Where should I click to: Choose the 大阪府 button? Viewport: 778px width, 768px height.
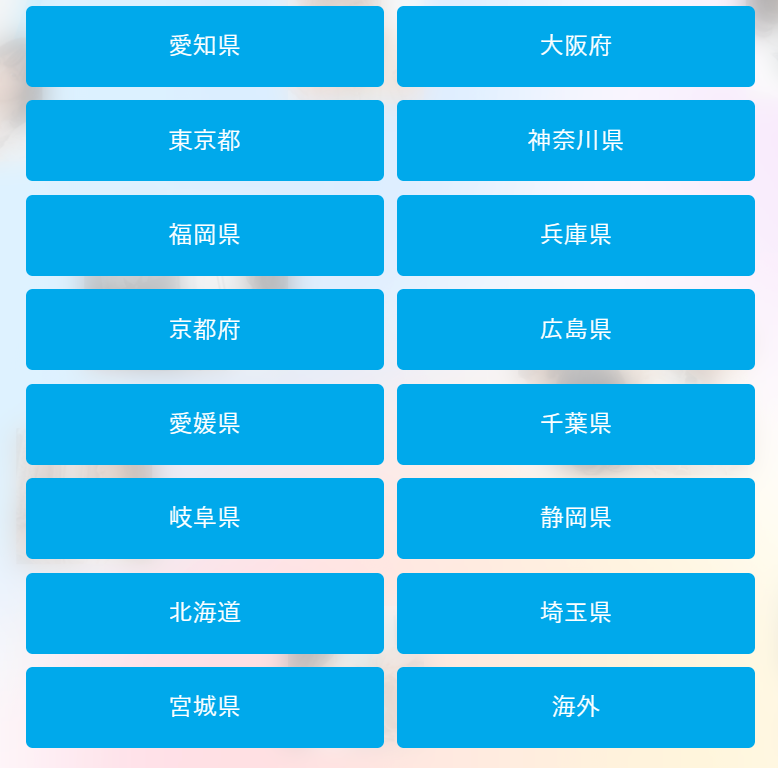(576, 46)
